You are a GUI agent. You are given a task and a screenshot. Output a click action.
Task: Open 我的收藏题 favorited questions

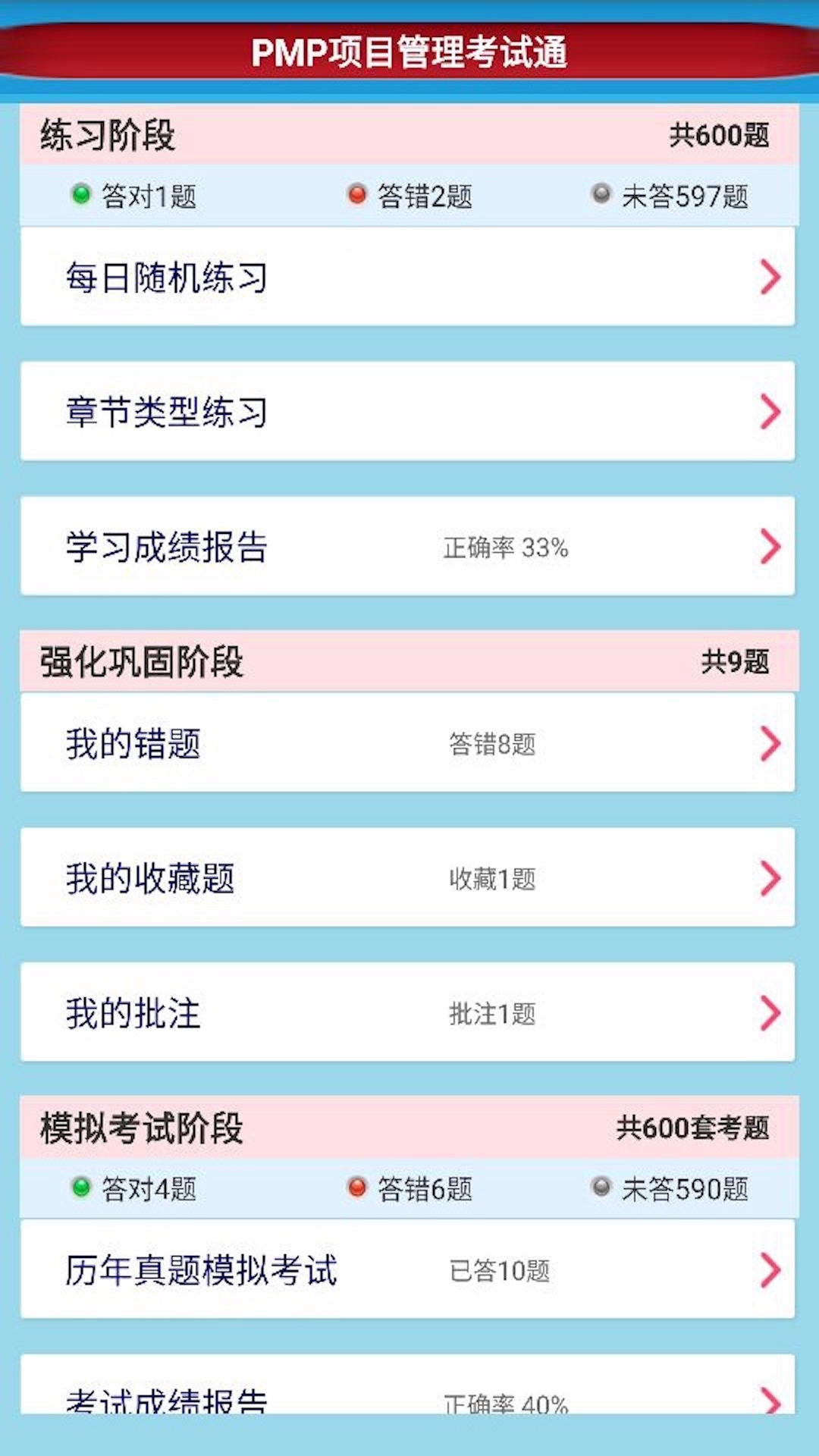pos(408,877)
